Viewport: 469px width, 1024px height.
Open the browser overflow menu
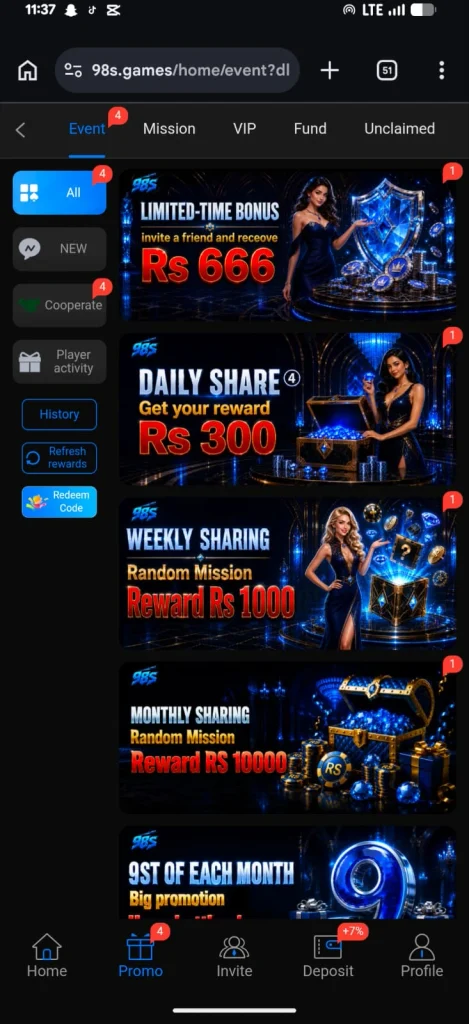coord(442,71)
